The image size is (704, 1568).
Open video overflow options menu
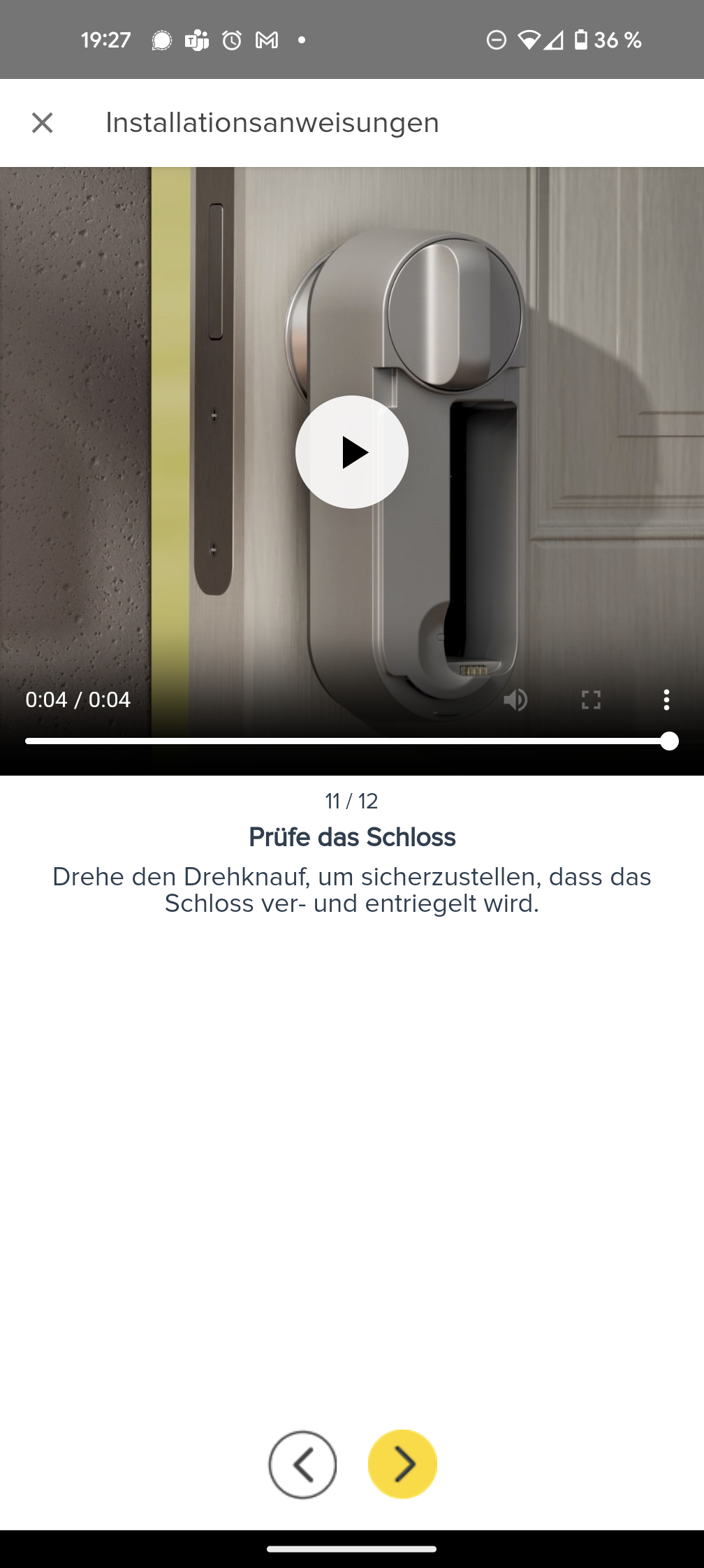coord(666,699)
